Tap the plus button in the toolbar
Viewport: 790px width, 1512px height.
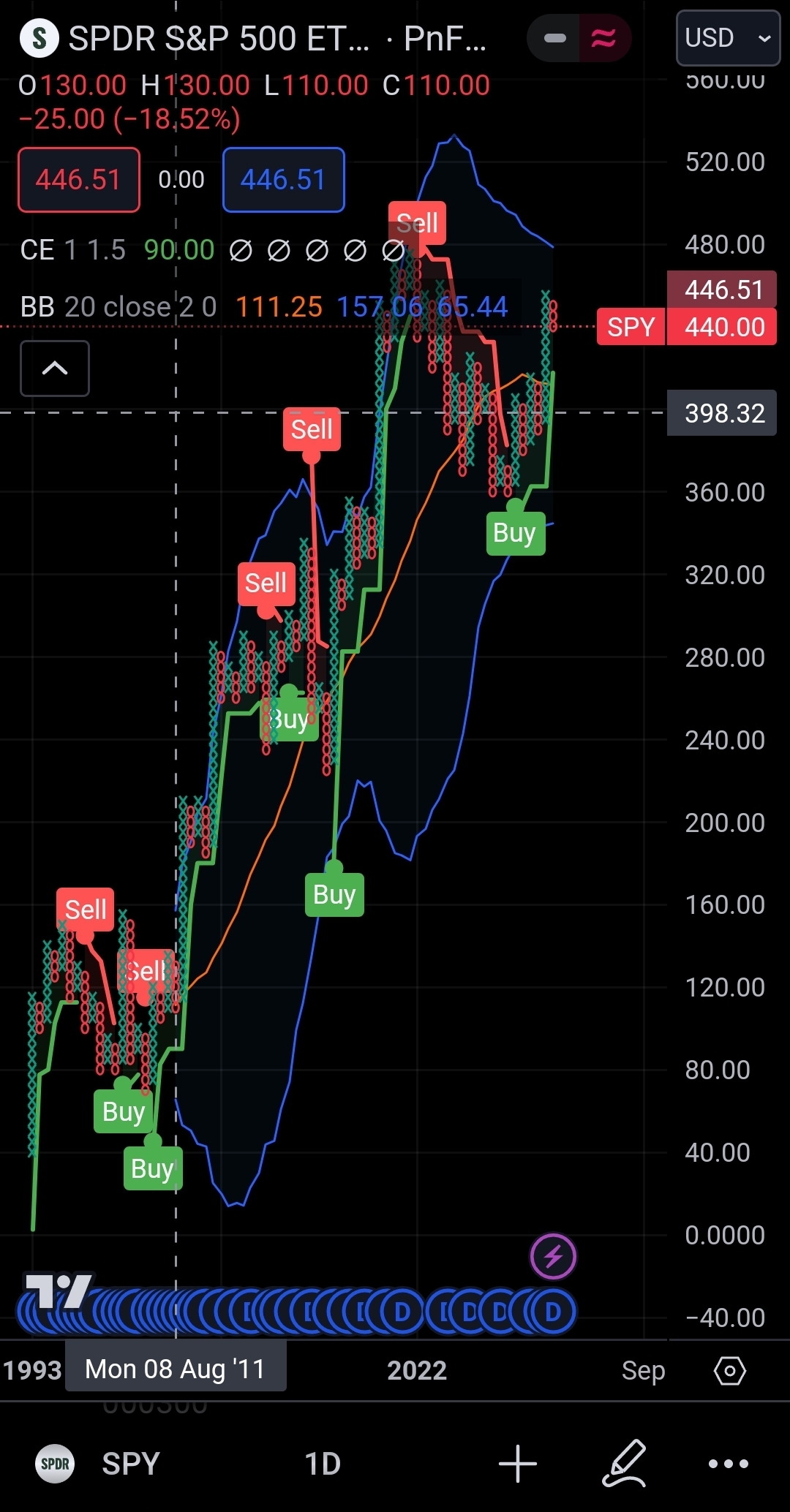[518, 1464]
